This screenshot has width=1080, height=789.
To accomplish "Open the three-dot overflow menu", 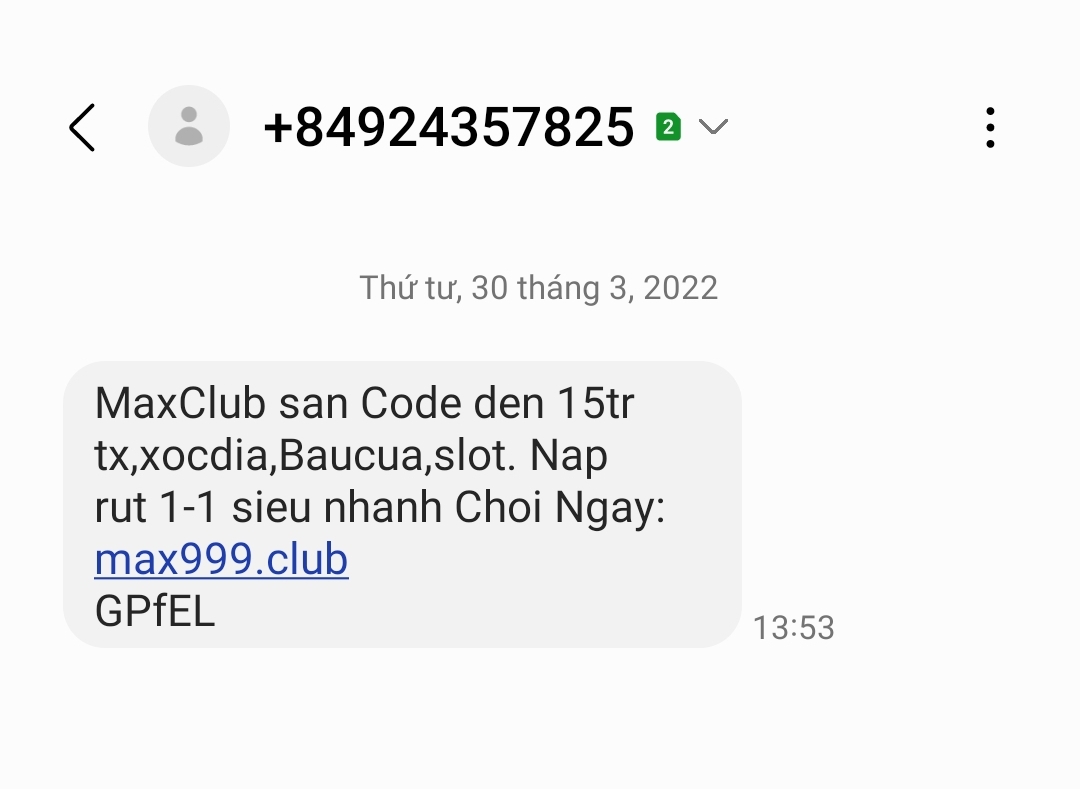I will coord(990,128).
